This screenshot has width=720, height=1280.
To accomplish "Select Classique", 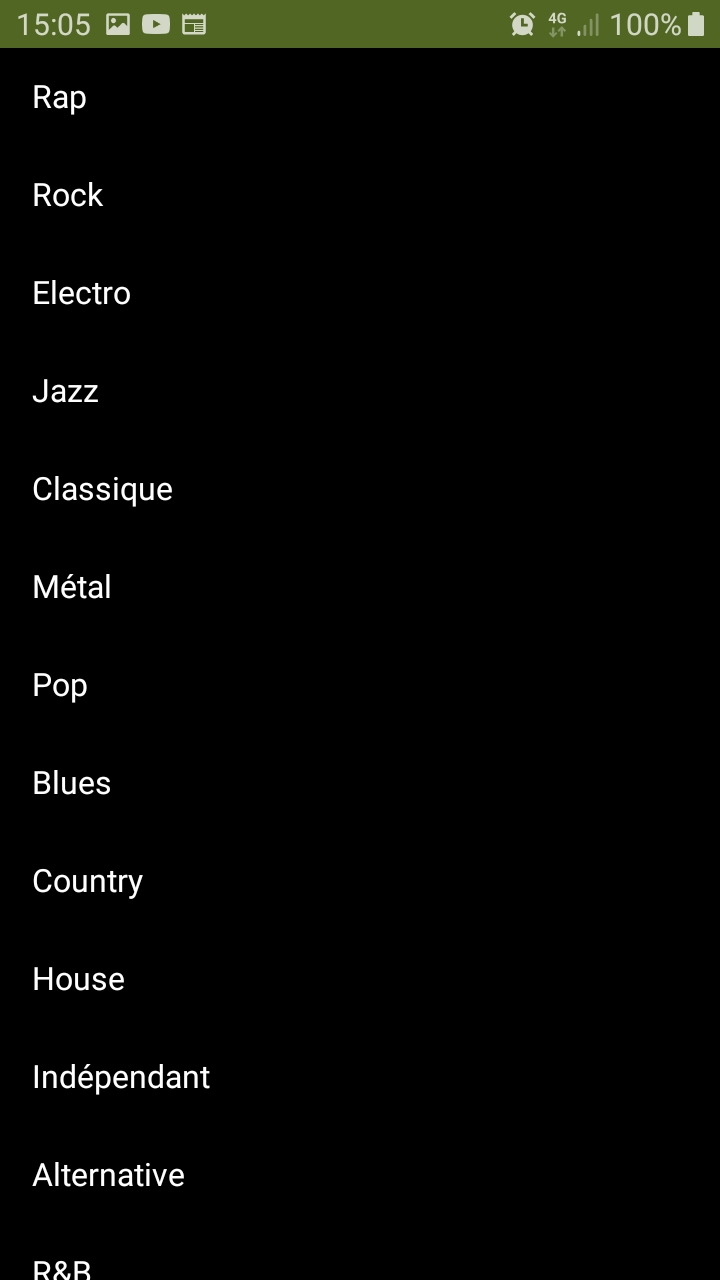I will (x=360, y=489).
